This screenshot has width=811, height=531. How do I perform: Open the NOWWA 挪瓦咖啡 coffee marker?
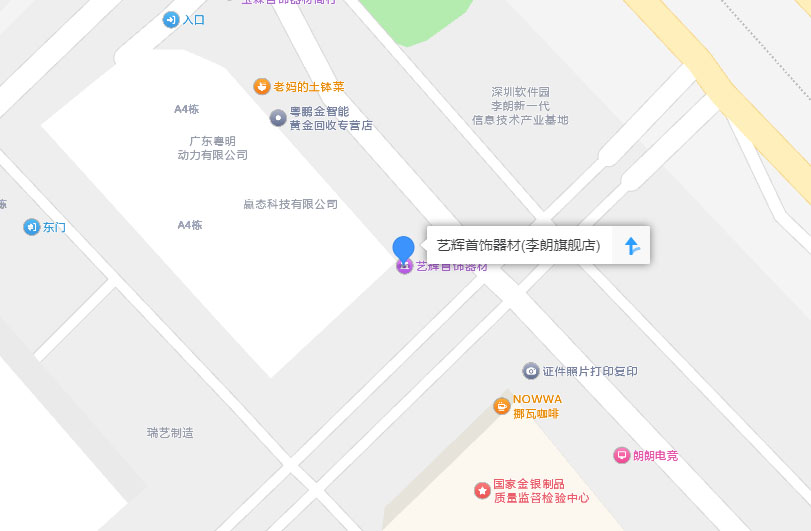tap(502, 406)
